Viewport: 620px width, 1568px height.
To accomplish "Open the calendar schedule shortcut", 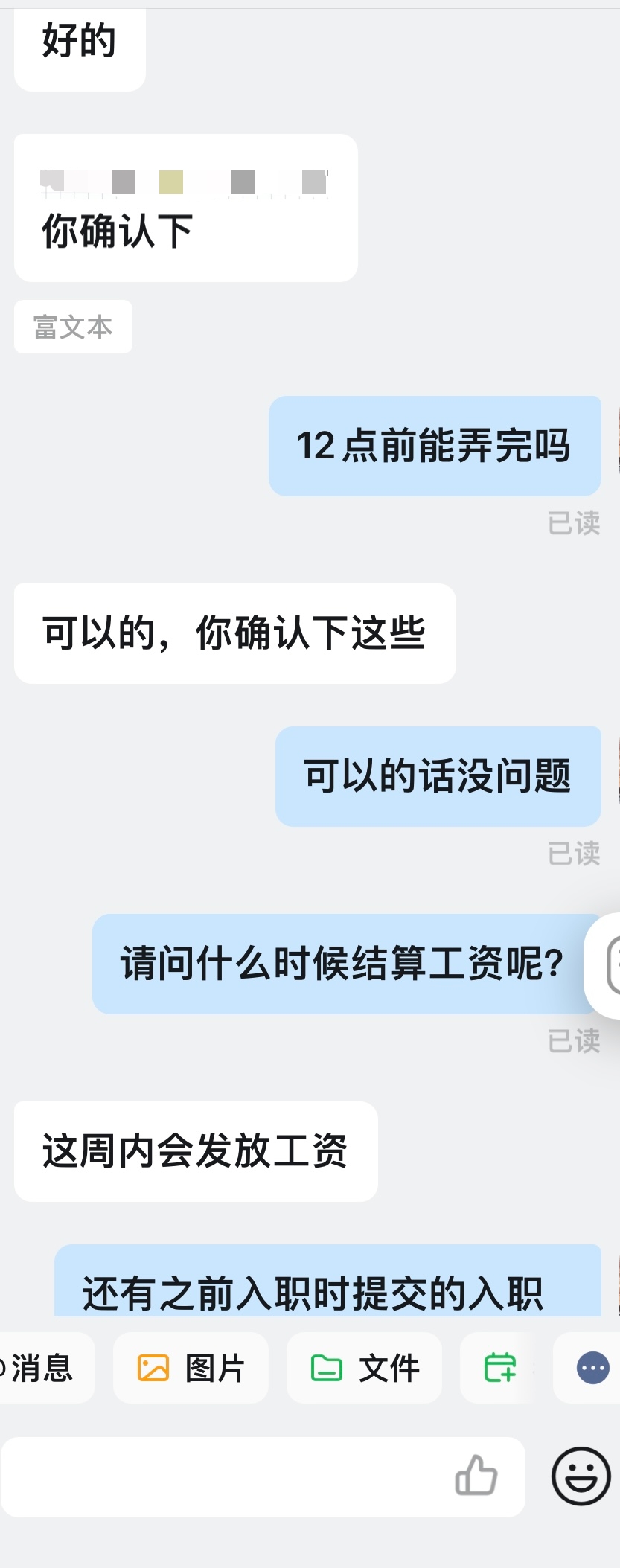I will (500, 1368).
